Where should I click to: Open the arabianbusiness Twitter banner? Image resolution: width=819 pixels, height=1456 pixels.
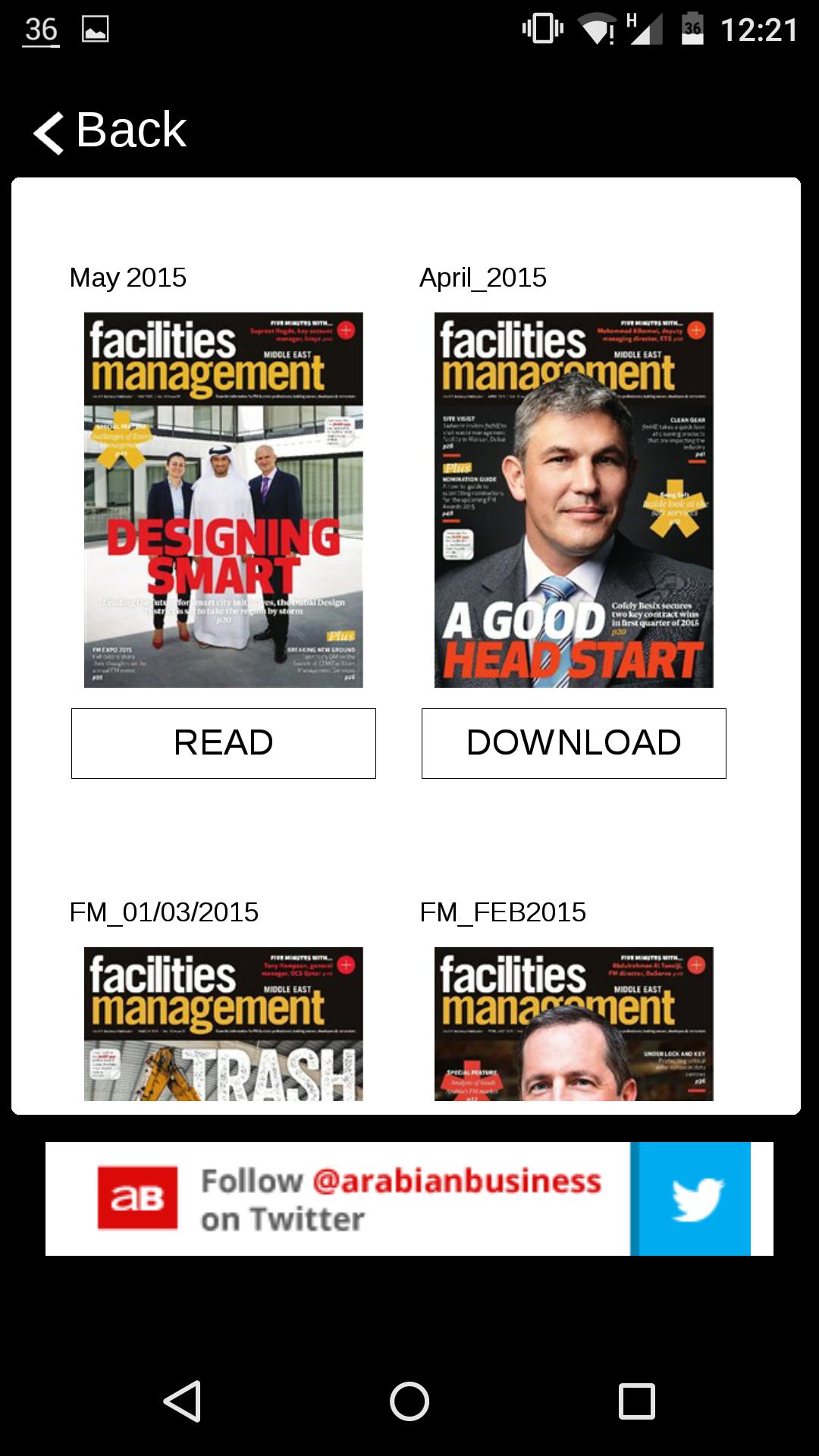409,1199
